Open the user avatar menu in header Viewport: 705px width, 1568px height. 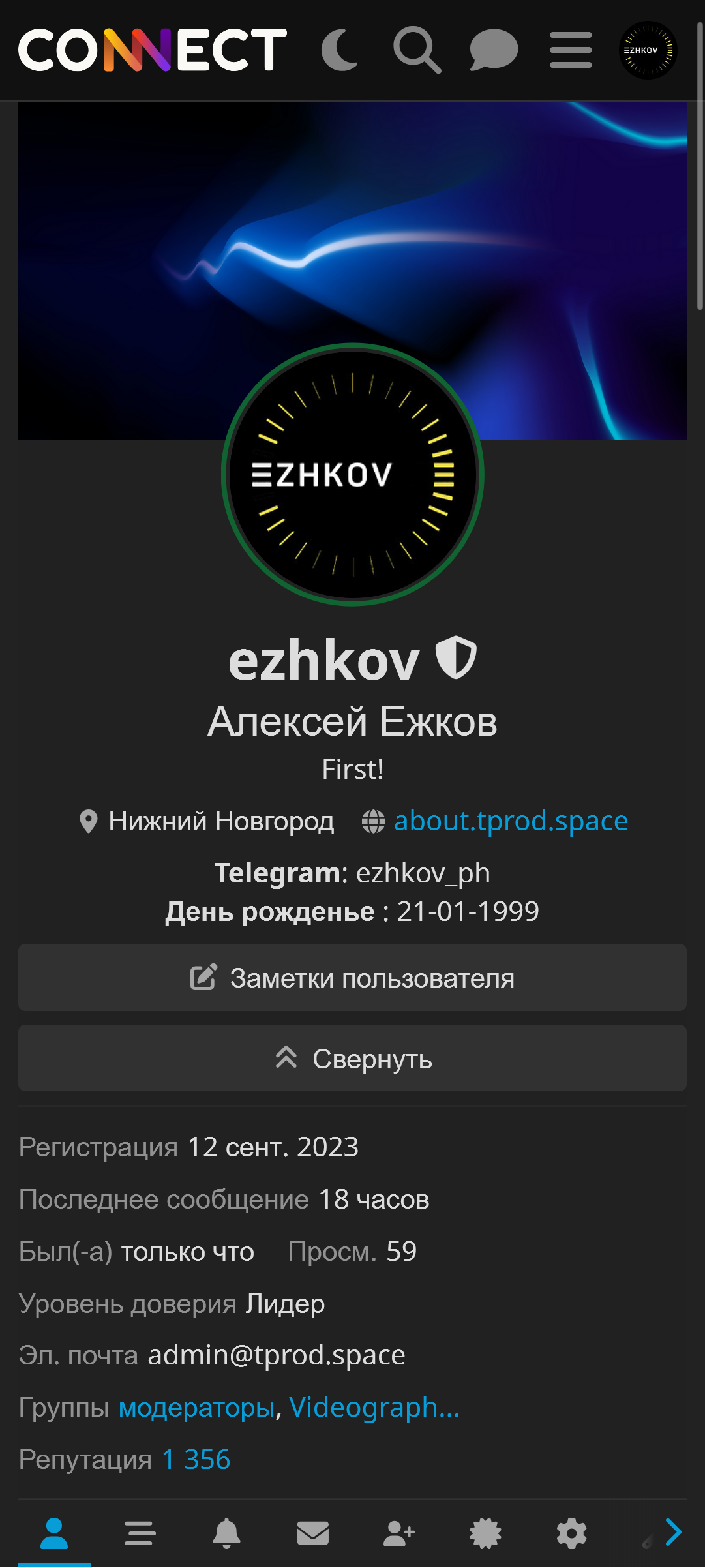coord(648,50)
